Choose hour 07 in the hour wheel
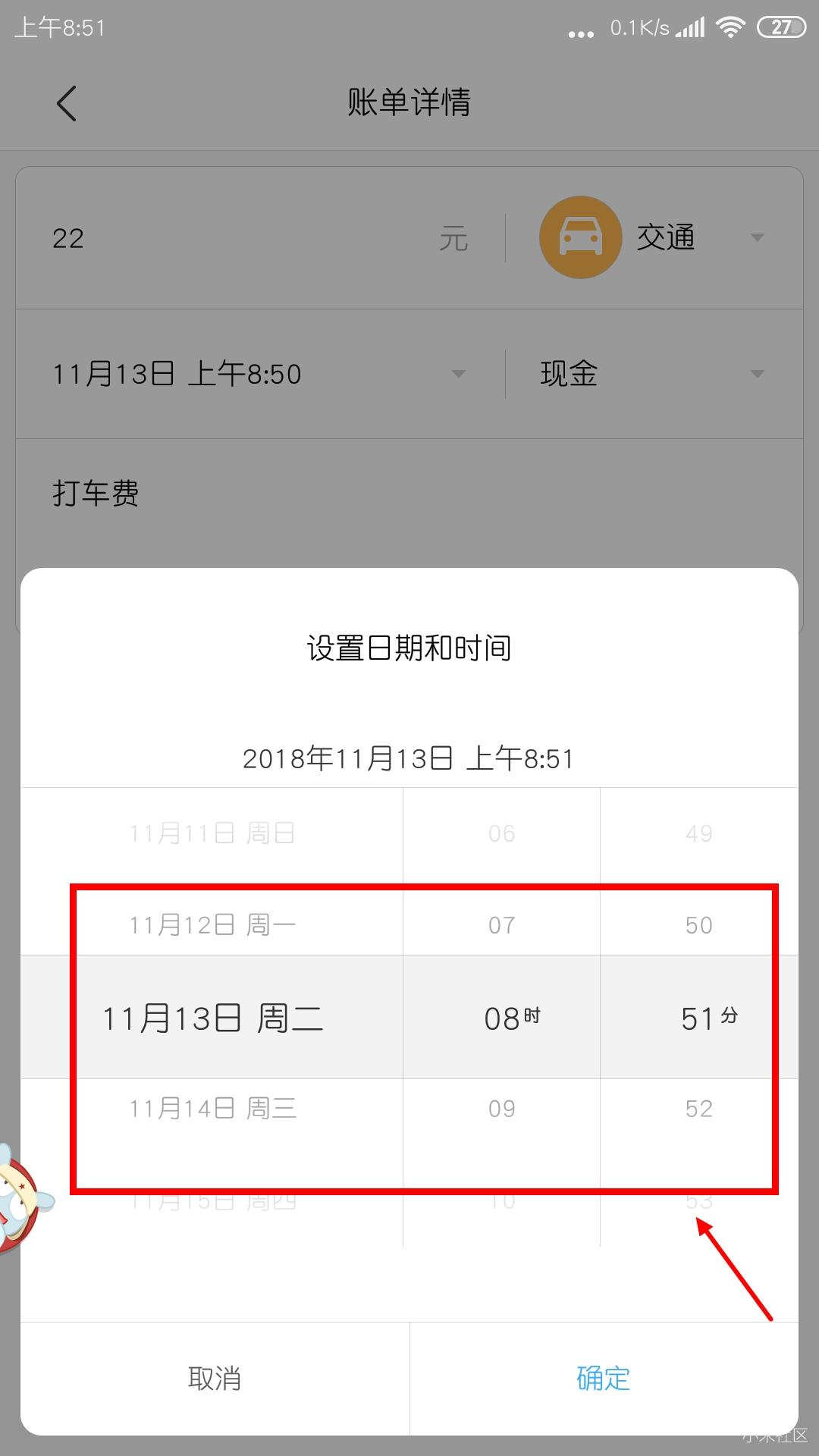The image size is (819, 1456). coord(501,925)
